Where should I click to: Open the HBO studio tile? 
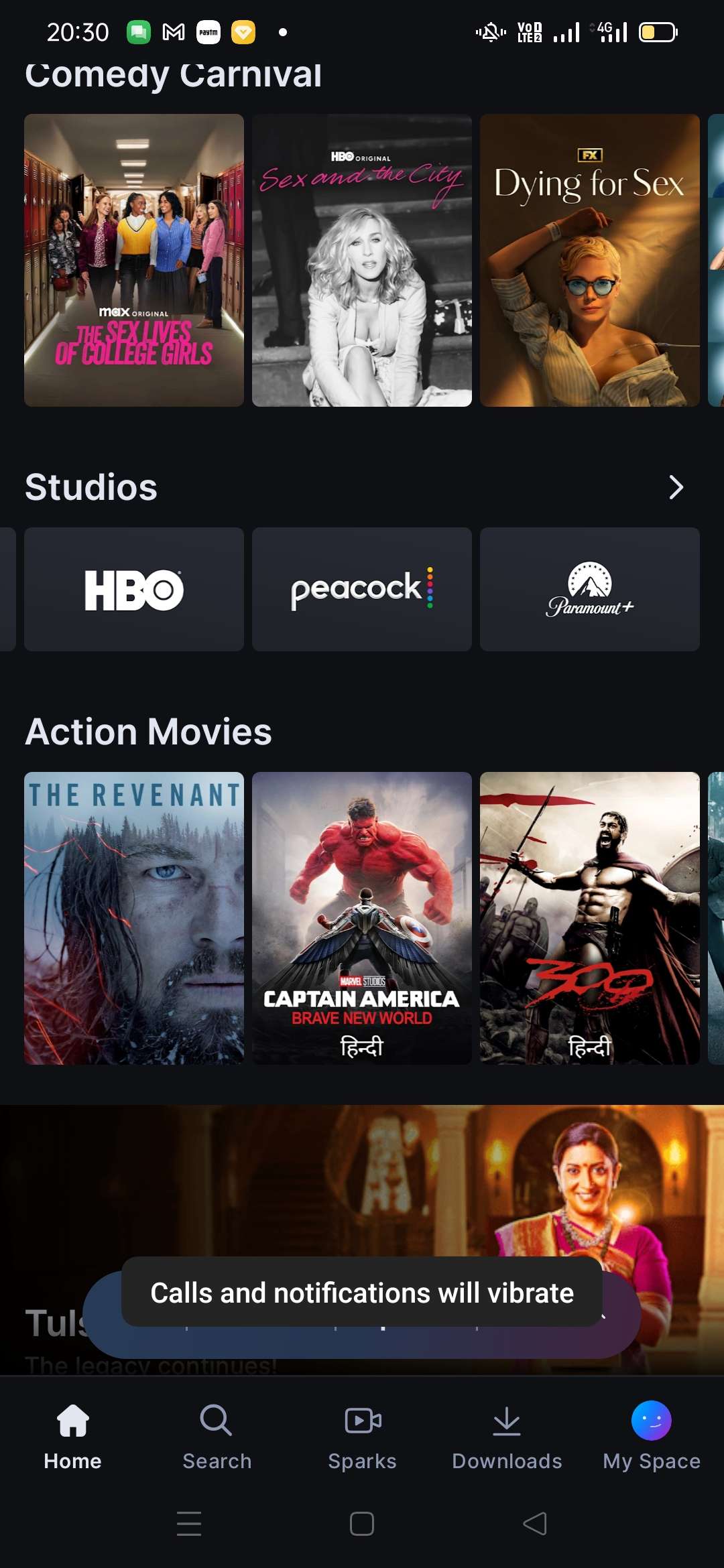(134, 589)
